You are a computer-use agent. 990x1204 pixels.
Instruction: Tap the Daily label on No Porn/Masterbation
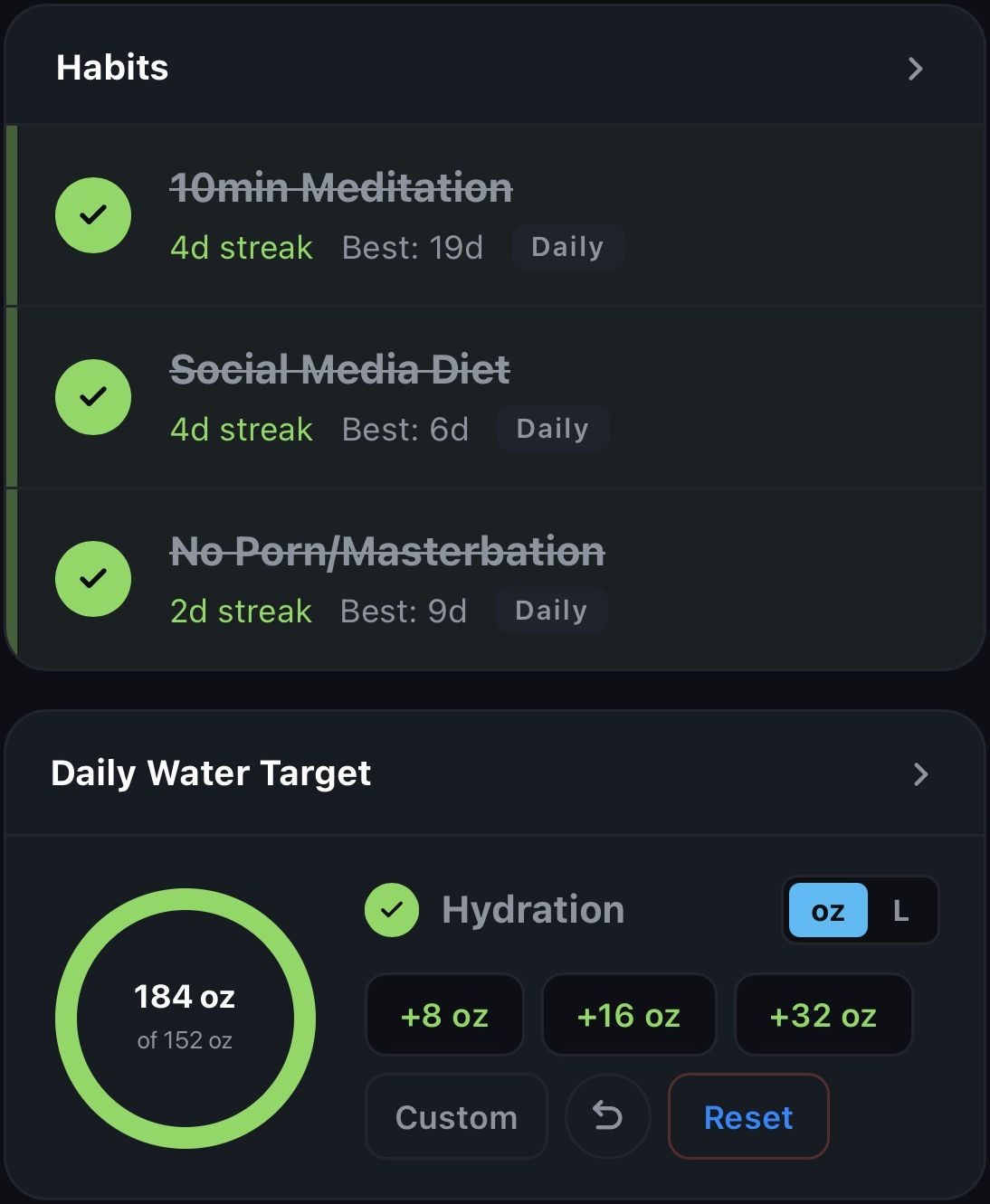[550, 610]
